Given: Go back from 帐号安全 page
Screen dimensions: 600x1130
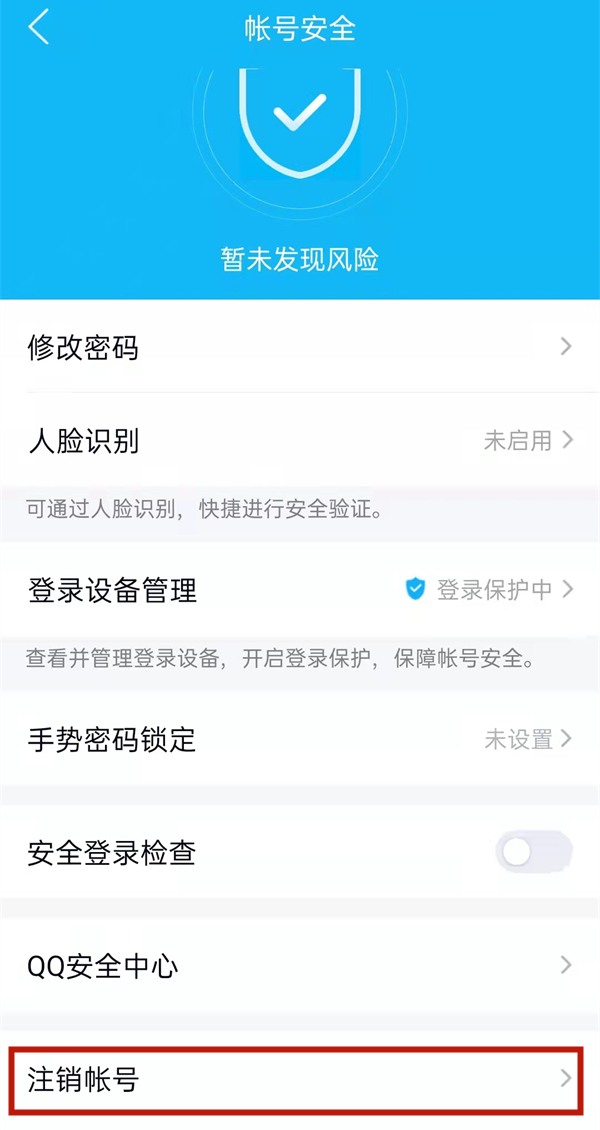Looking at the screenshot, I should click(x=38, y=28).
